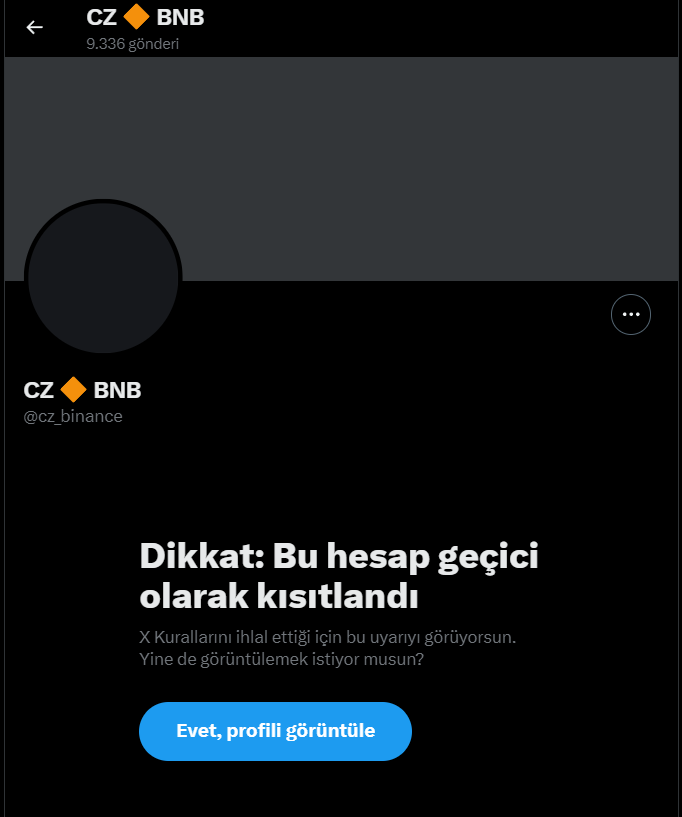682x817 pixels.
Task: Open the three-dot more options menu
Action: click(630, 314)
